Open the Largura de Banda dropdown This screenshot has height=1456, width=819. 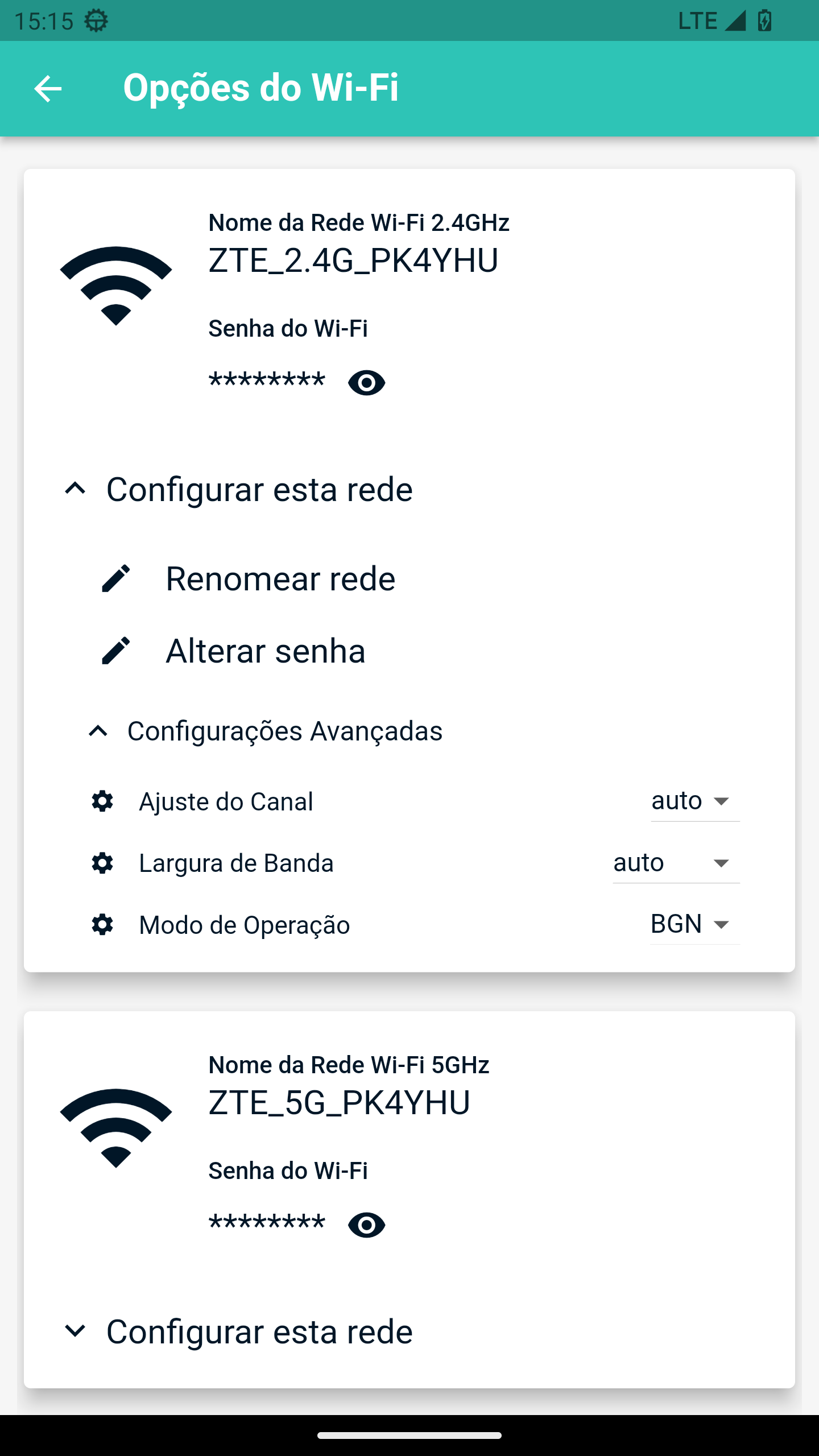[x=676, y=863]
